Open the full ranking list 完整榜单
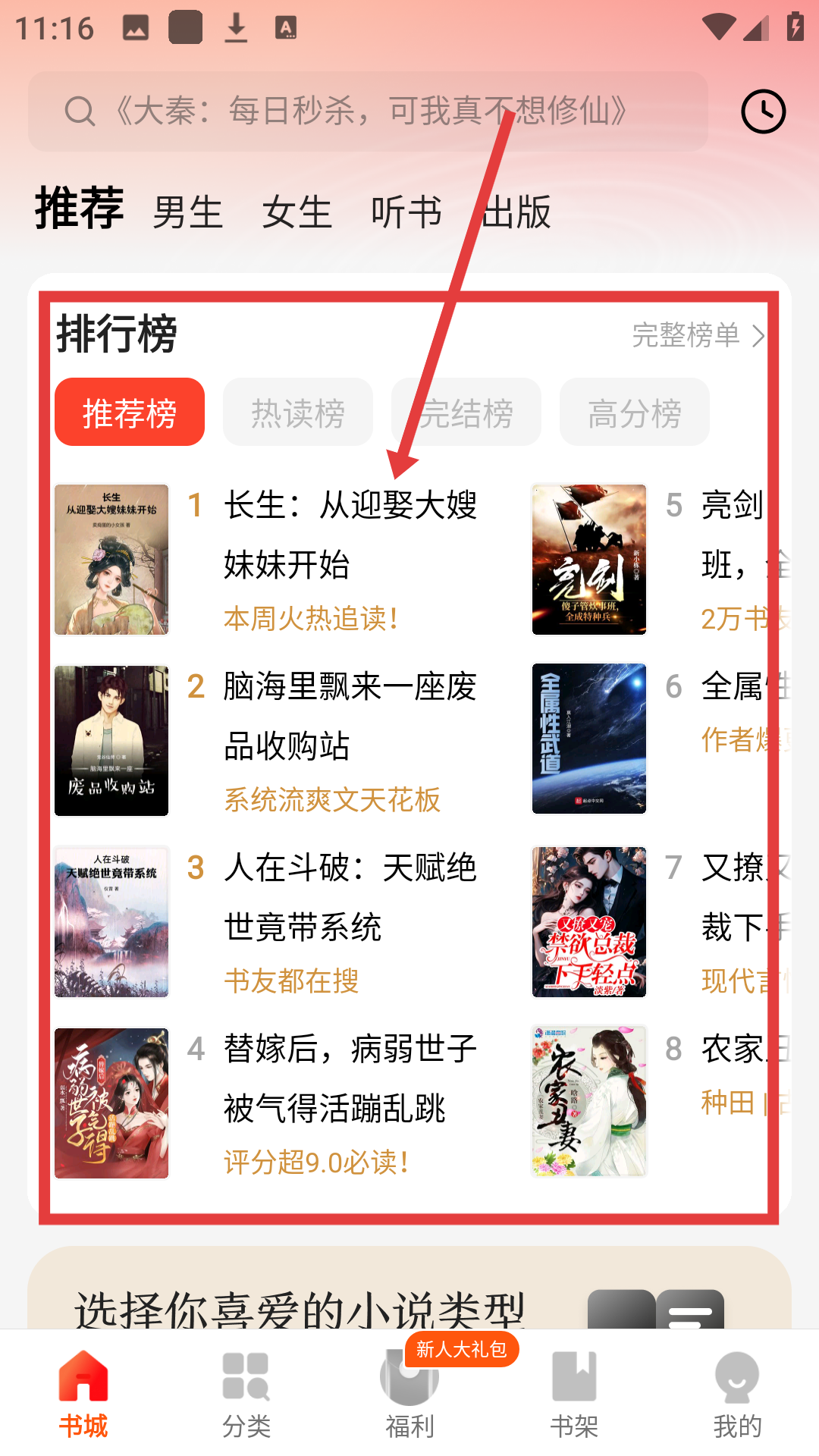The width and height of the screenshot is (819, 1456). [698, 335]
